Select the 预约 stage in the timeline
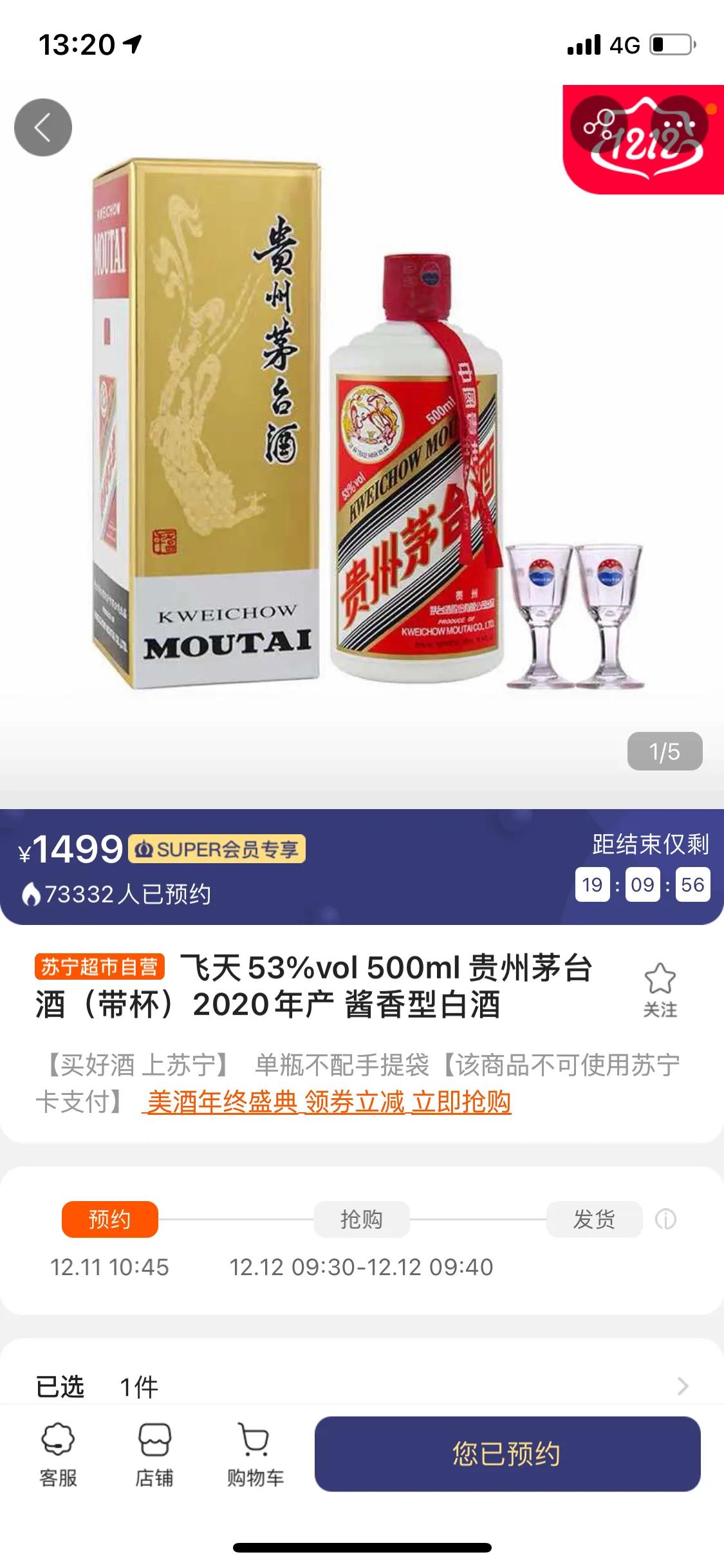The height and width of the screenshot is (1568, 724). click(109, 1218)
